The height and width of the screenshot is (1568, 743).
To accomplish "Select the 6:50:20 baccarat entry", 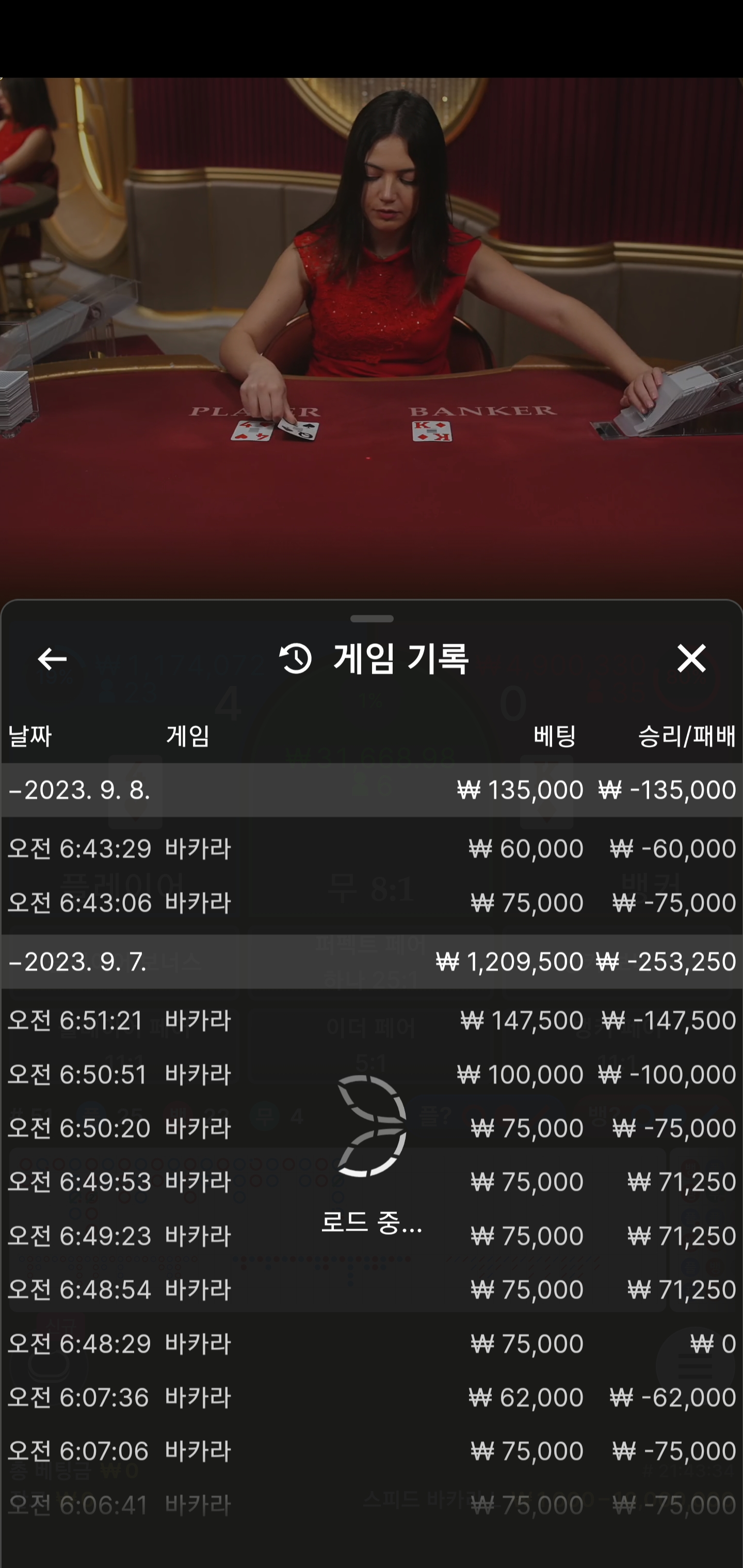I will tap(372, 1128).
